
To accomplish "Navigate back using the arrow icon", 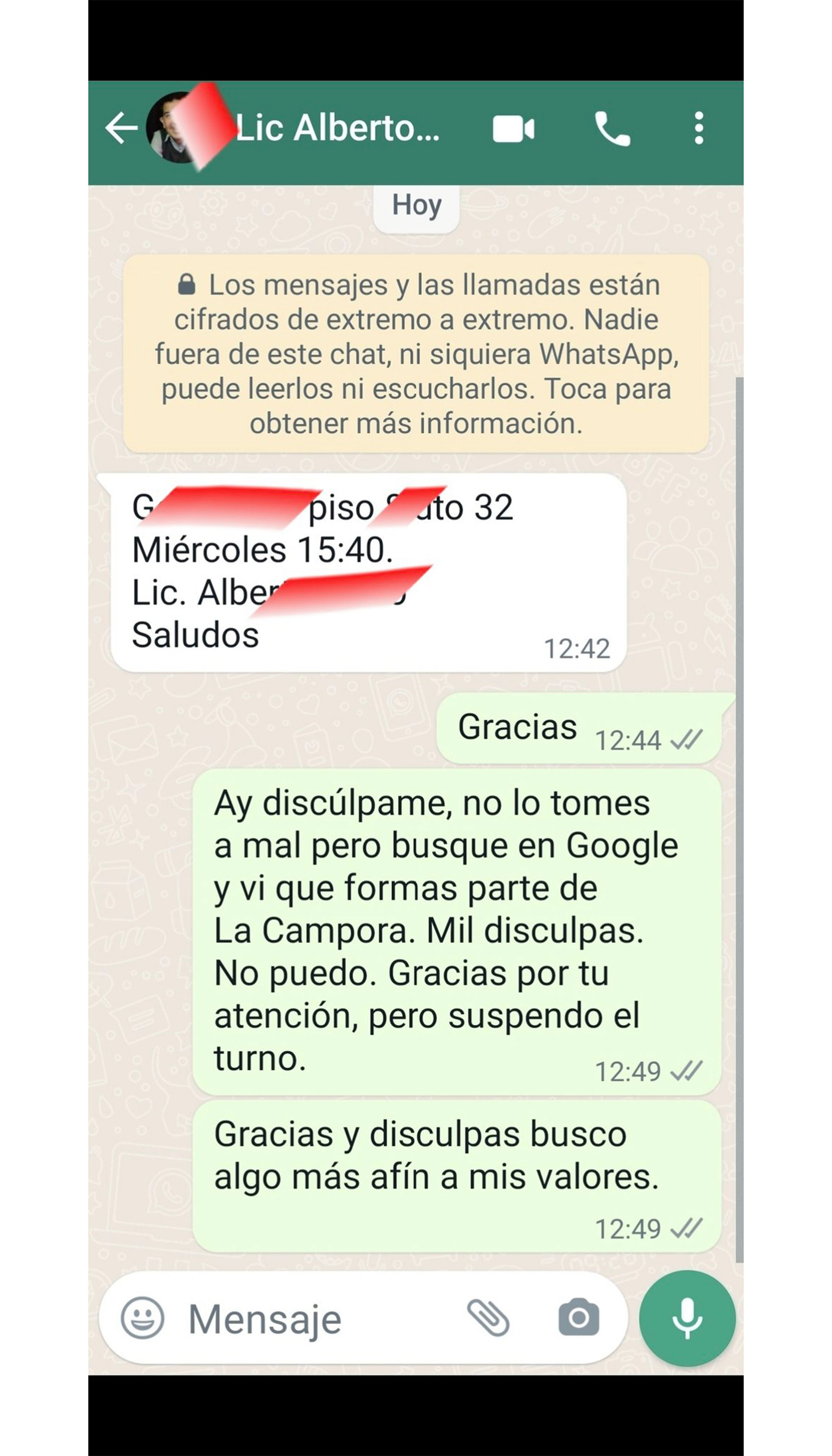I will point(123,129).
